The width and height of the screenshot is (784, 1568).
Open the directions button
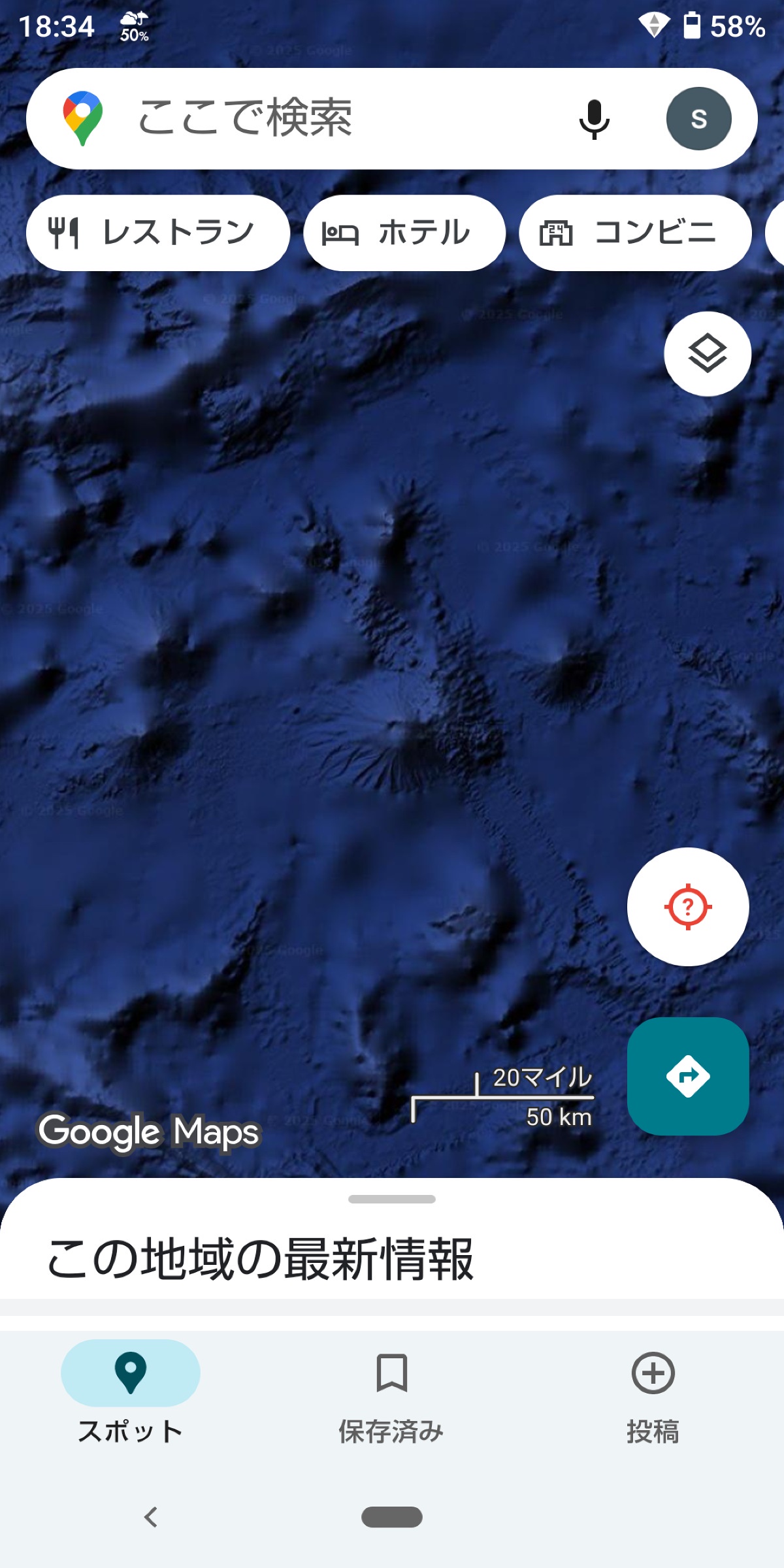pos(688,1076)
